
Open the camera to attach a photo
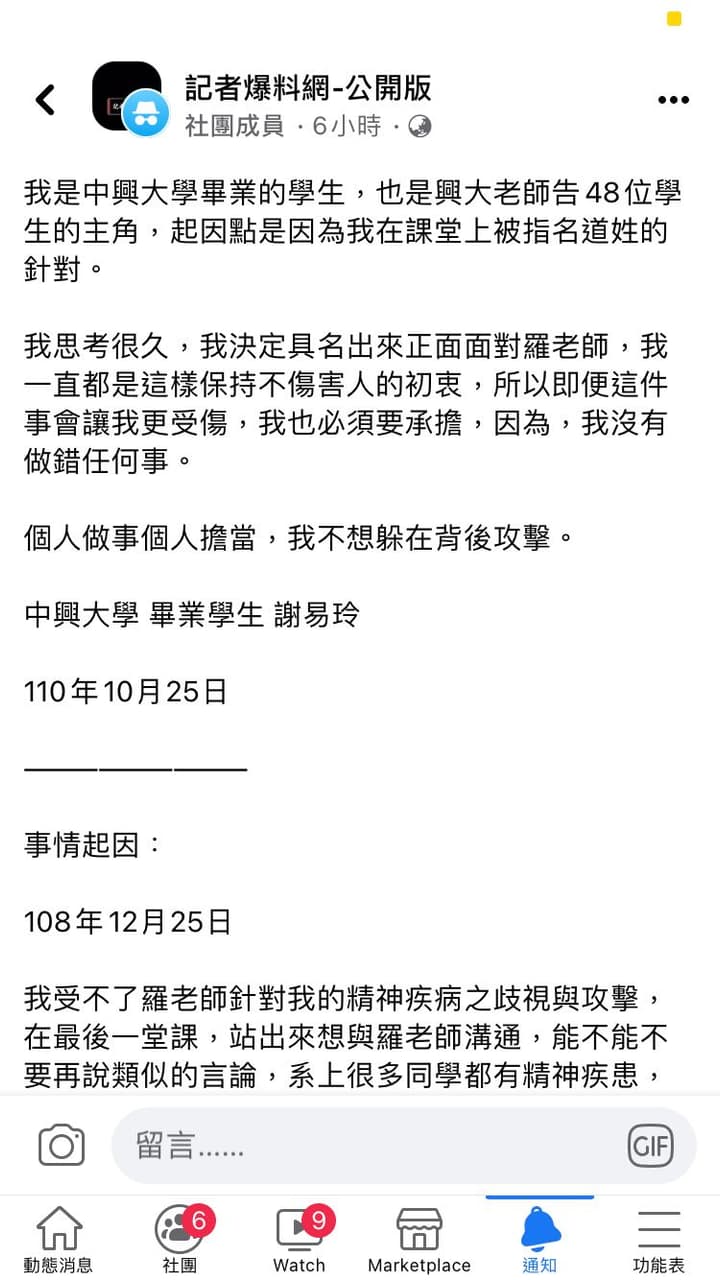tap(61, 1145)
